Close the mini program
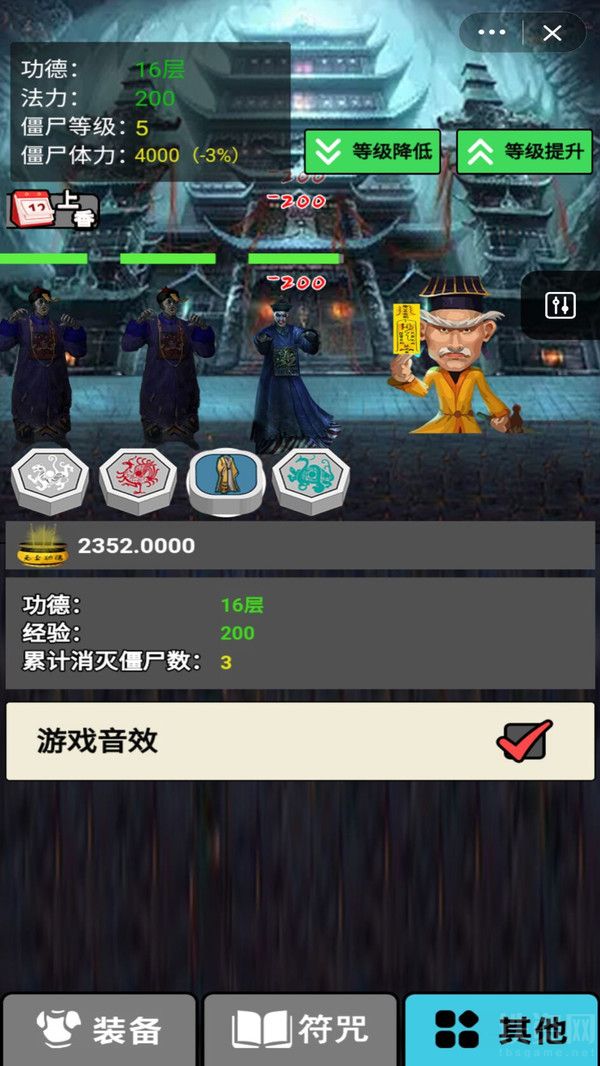The width and height of the screenshot is (600, 1066). (553, 32)
